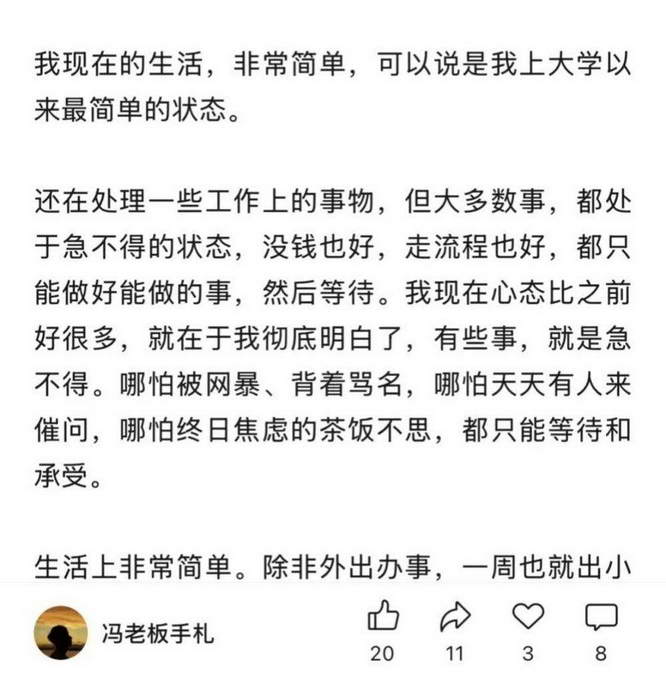Screen dimensions: 666x677
Task: Open the author name 冯老板手札
Action: [157, 633]
